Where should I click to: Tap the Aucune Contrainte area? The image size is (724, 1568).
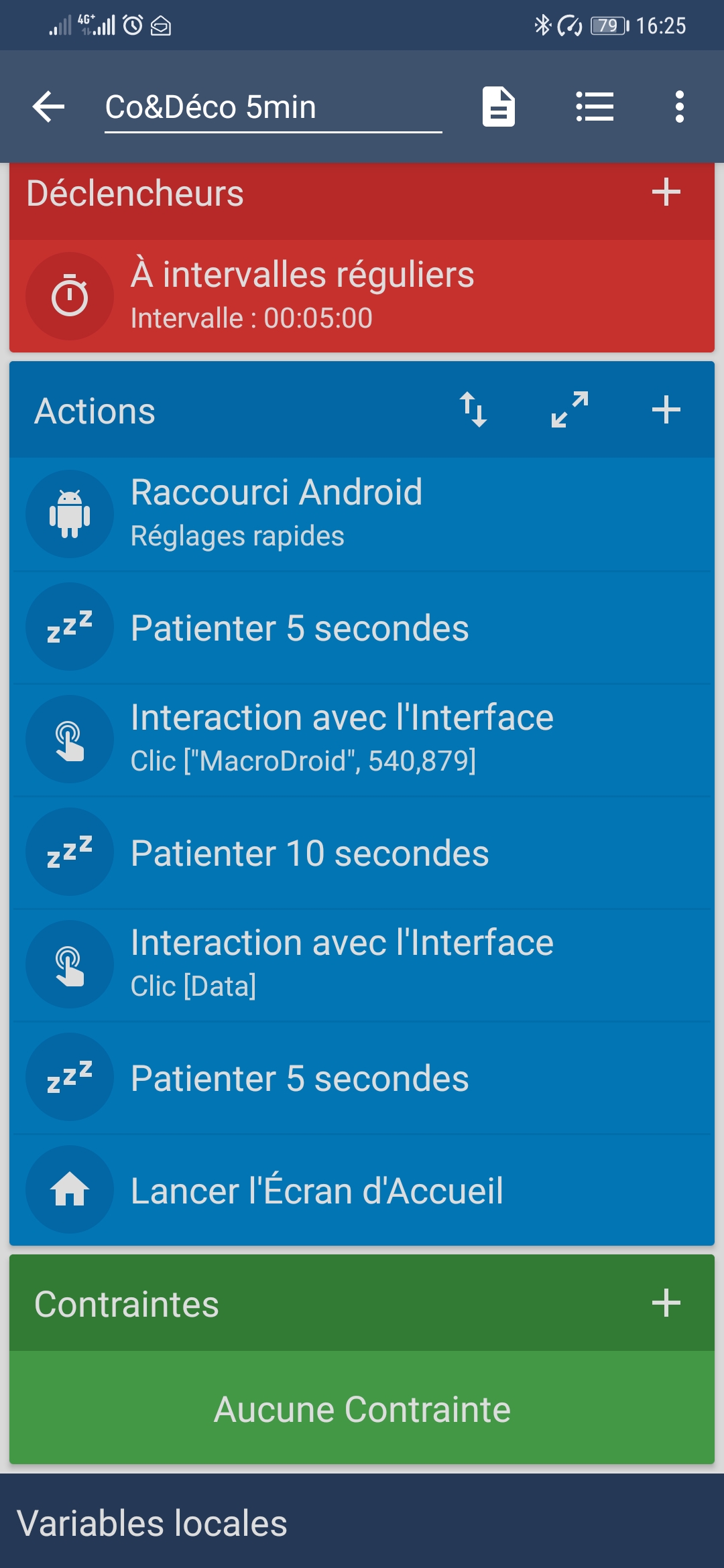click(x=362, y=1407)
